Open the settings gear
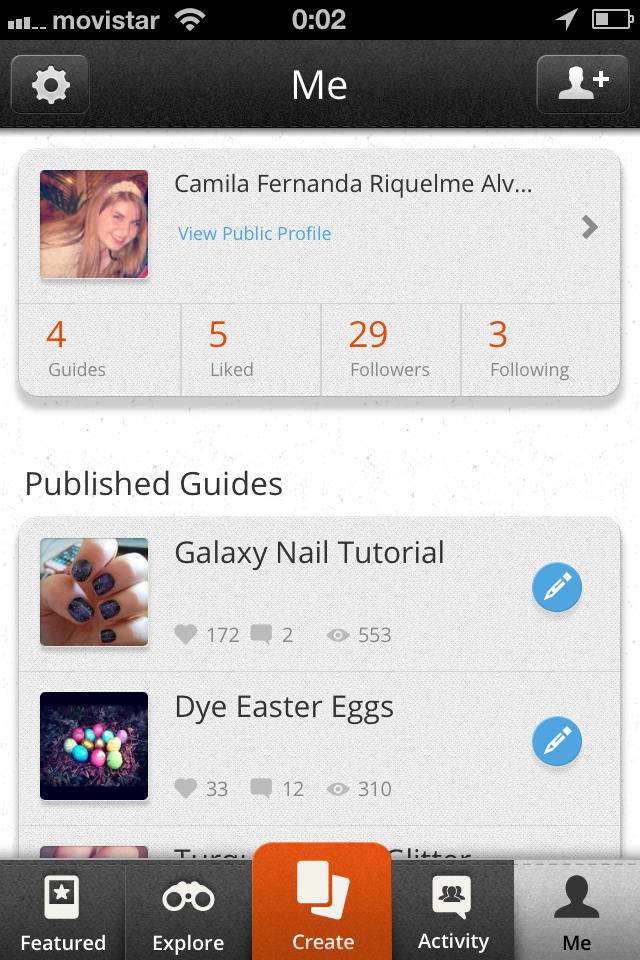This screenshot has width=640, height=960. 50,85
